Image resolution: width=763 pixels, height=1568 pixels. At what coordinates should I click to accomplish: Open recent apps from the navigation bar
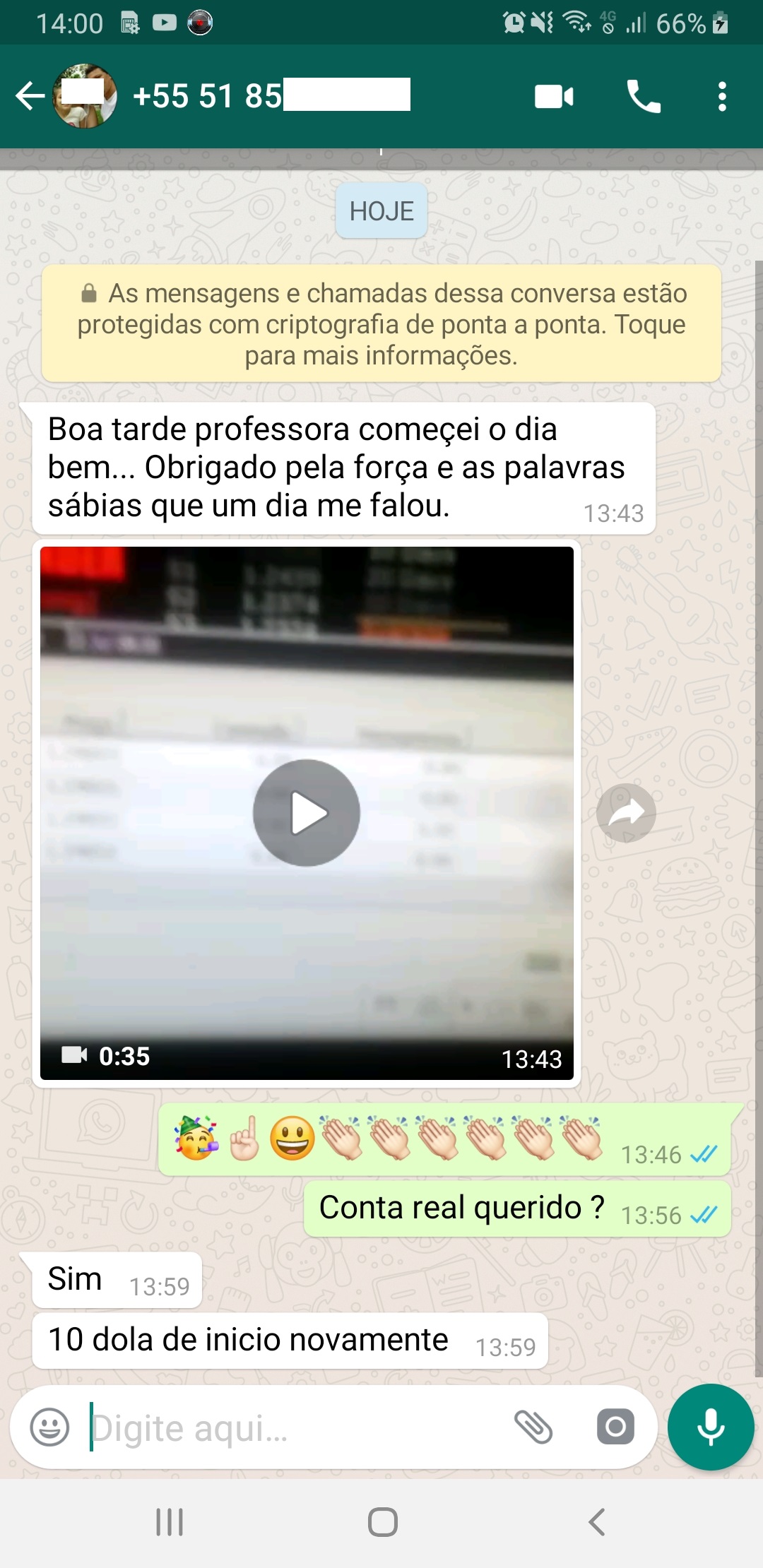pos(170,1522)
